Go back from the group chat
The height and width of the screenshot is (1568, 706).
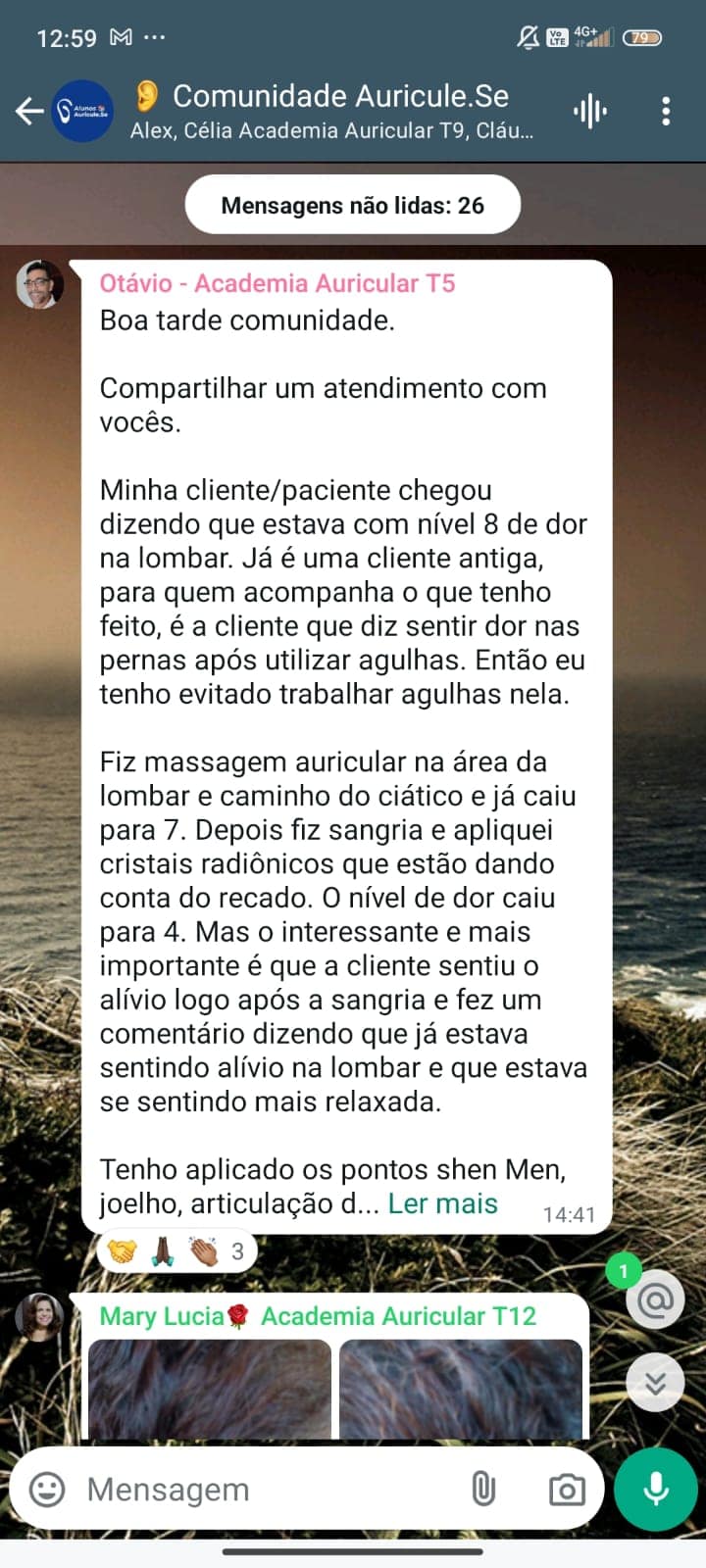click(29, 111)
